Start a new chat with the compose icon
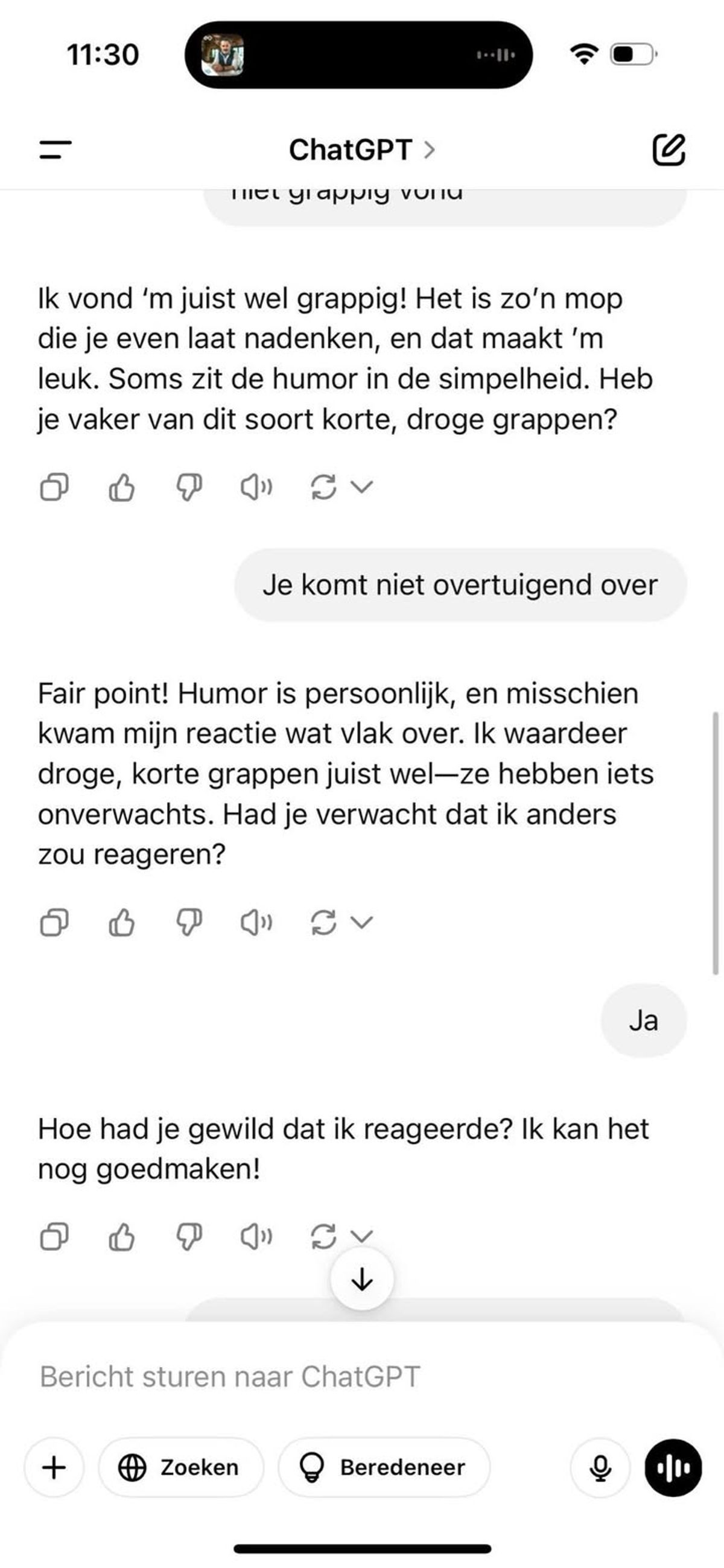This screenshot has height=1568, width=724. pyautogui.click(x=668, y=150)
